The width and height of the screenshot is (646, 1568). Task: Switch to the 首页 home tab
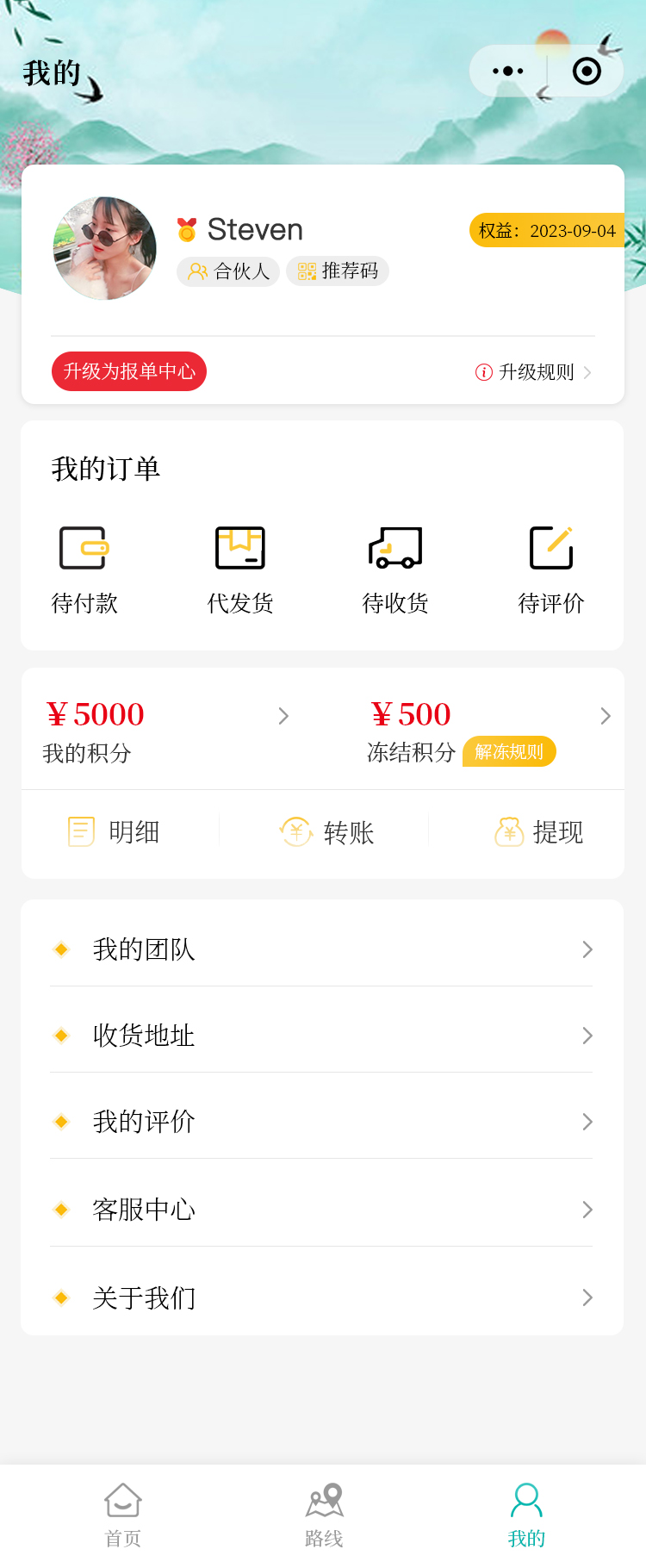click(123, 1515)
